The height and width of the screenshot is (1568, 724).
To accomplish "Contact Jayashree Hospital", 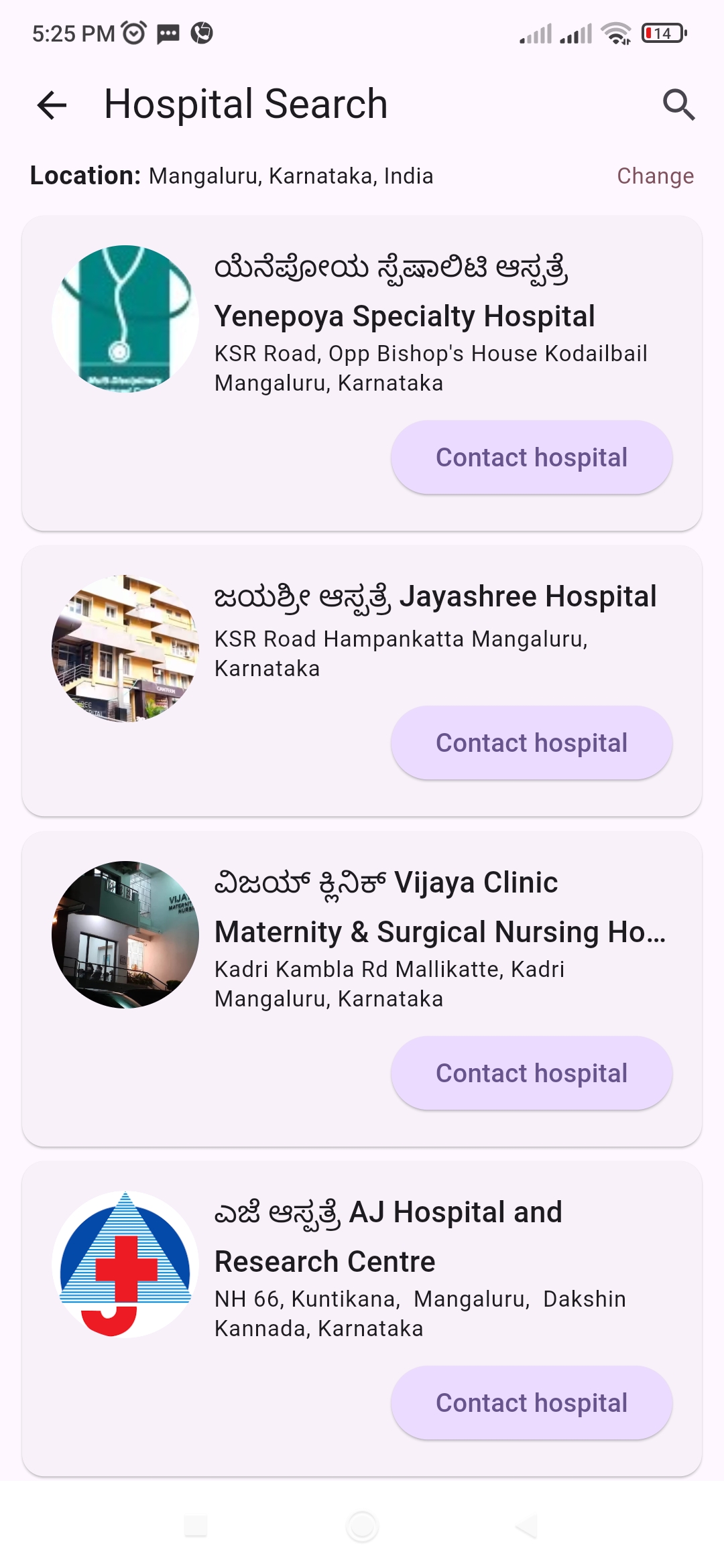I will click(531, 743).
